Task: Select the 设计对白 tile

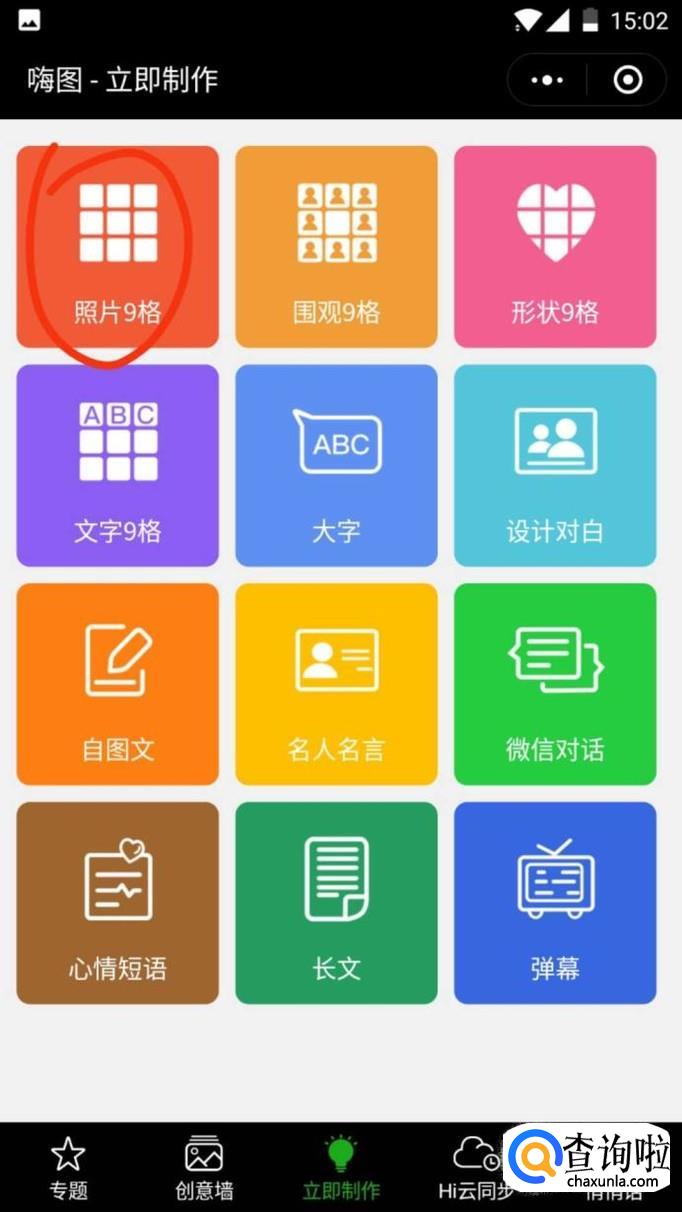Action: 555,466
